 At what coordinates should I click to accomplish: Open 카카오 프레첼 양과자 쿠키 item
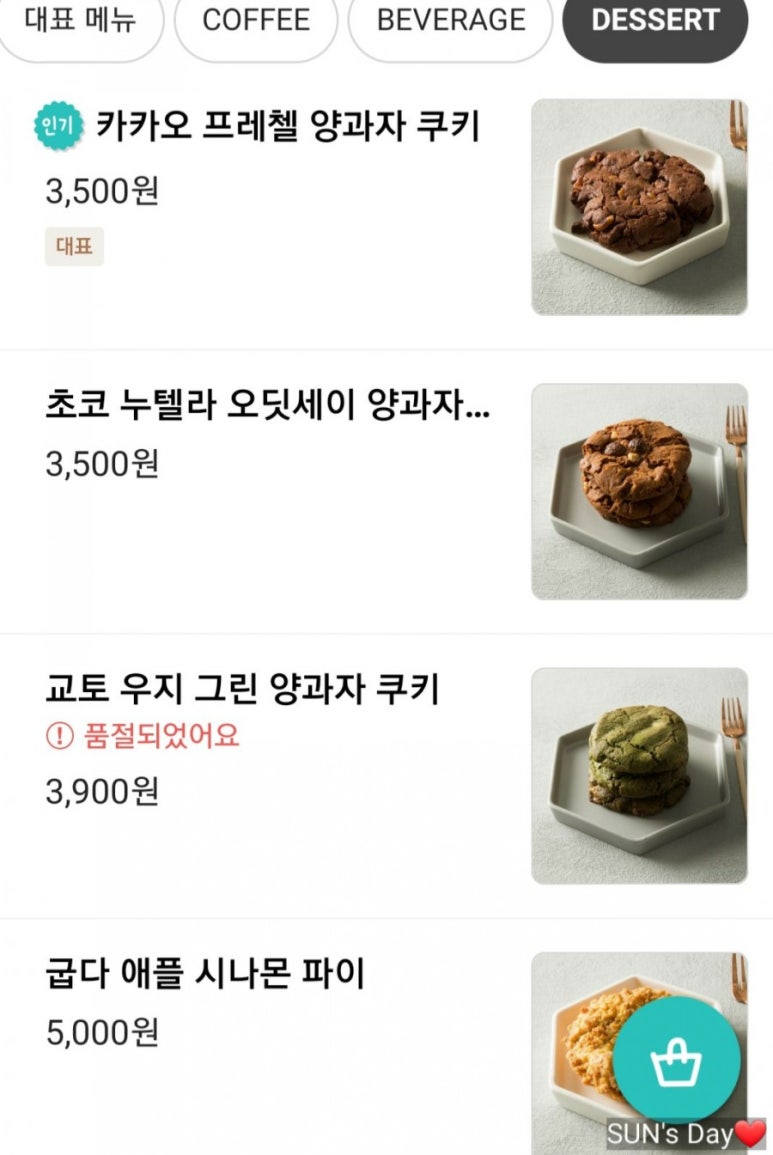pos(288,127)
